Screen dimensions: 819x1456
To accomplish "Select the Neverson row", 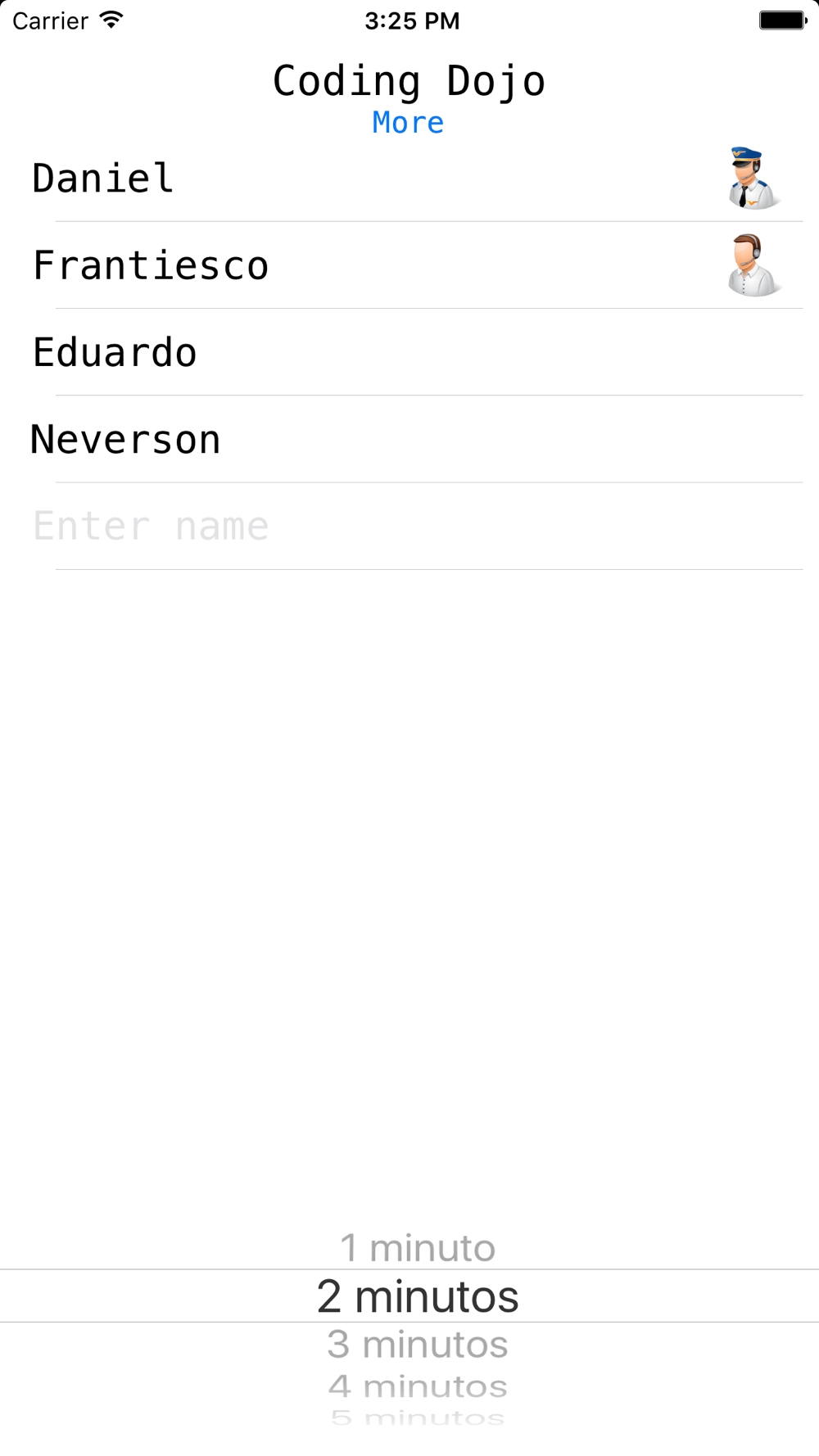I will pos(409,439).
